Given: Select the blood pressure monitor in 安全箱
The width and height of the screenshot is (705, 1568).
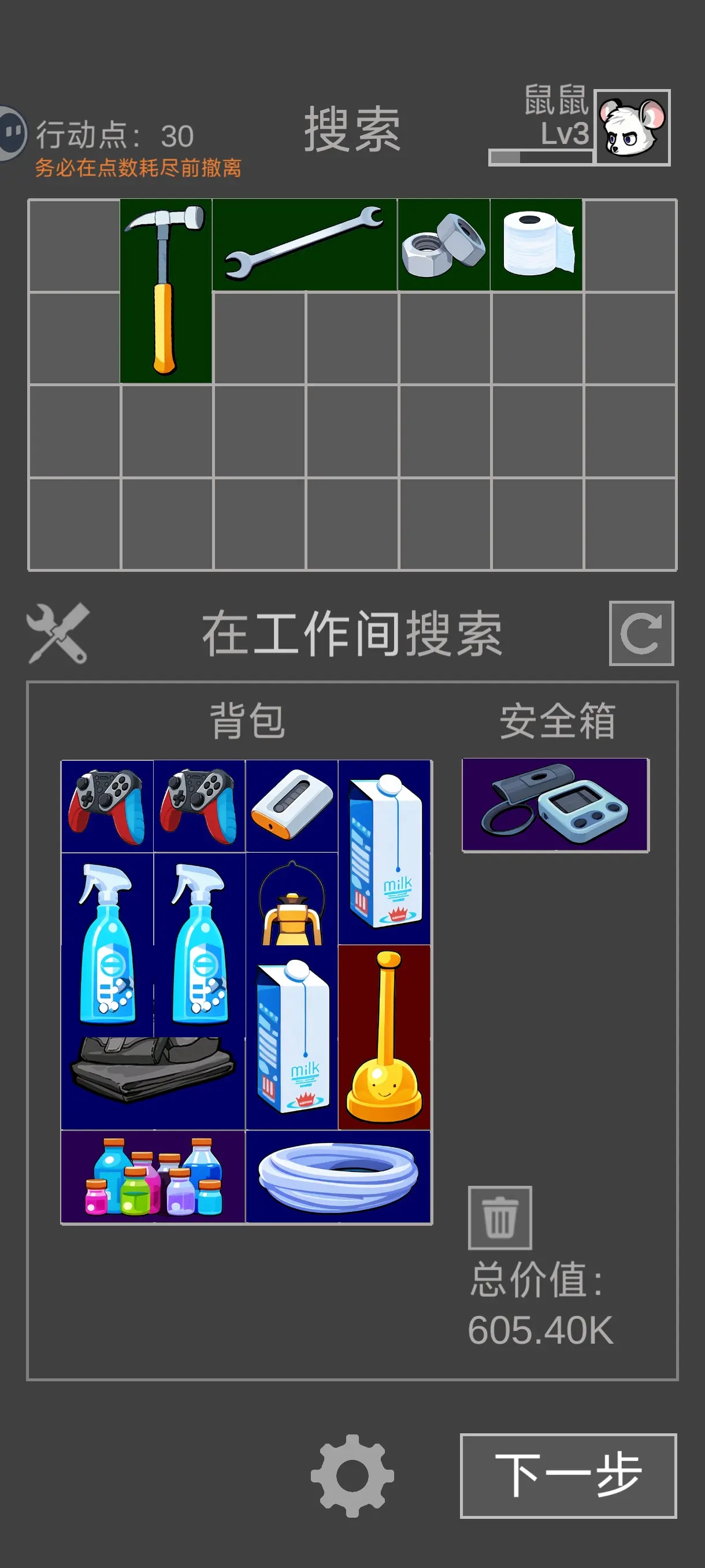Looking at the screenshot, I should (555, 805).
